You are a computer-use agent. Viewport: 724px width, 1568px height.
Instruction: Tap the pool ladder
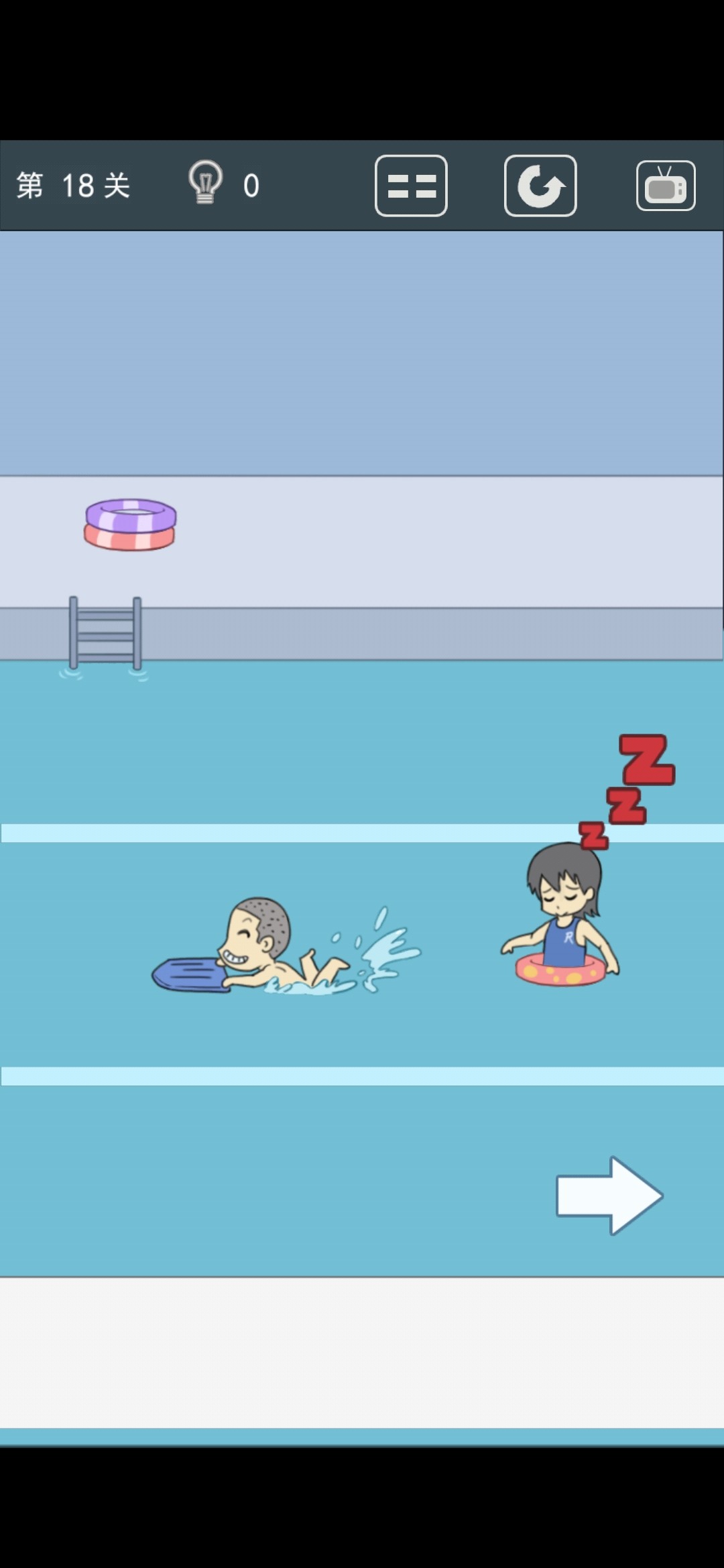(x=105, y=633)
